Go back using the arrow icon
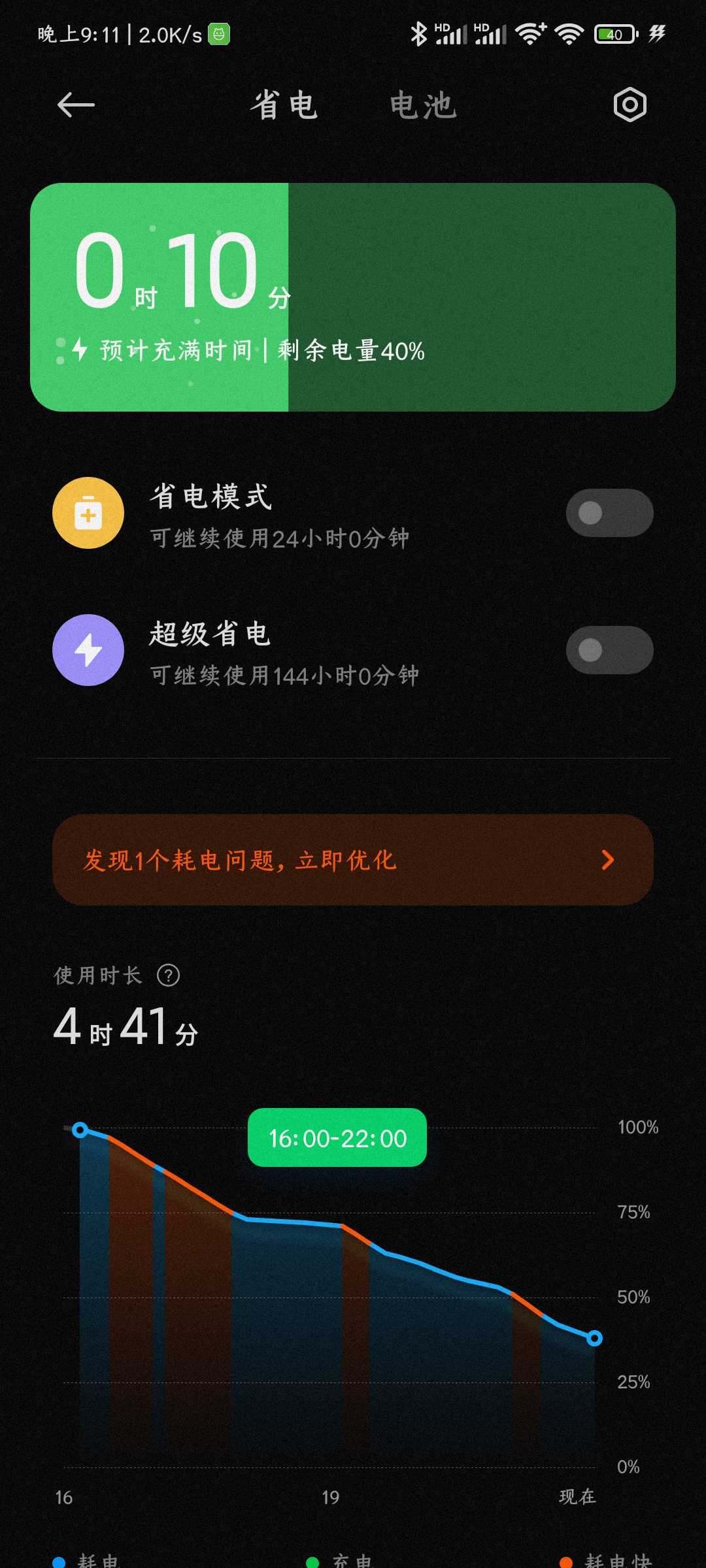This screenshot has width=706, height=1568. tap(76, 105)
